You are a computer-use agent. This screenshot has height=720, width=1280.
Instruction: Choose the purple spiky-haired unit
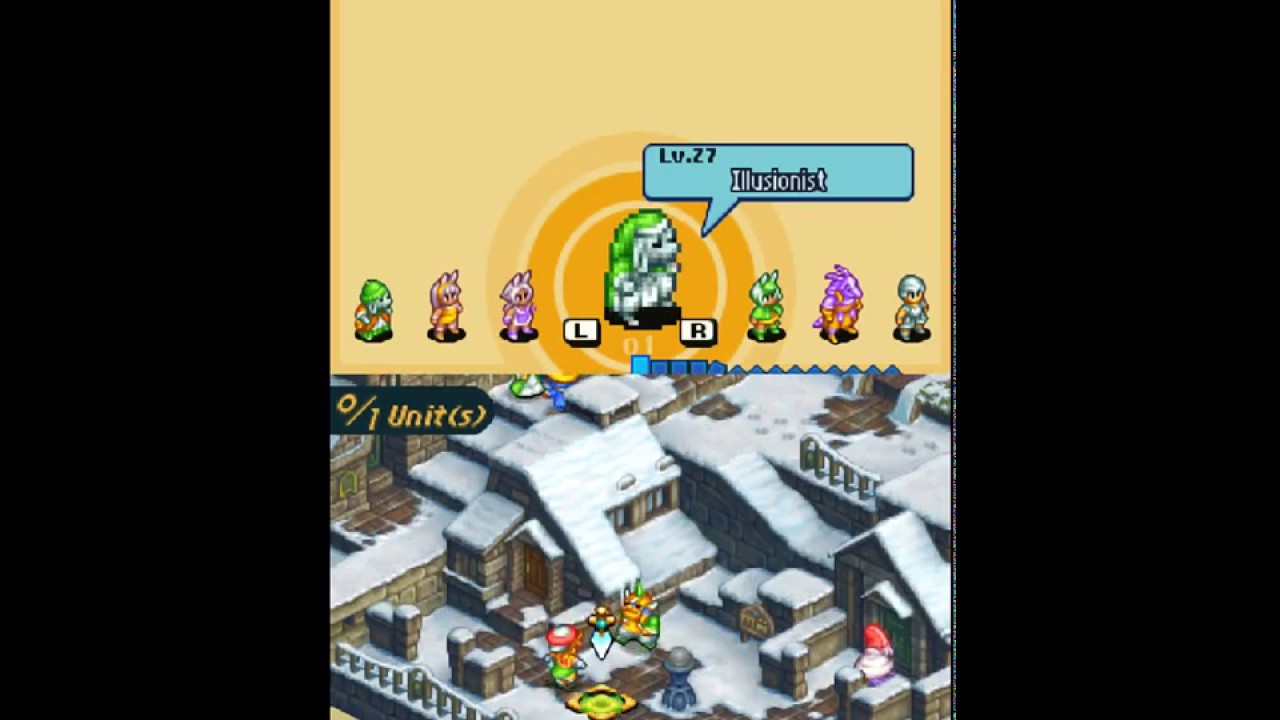[840, 304]
